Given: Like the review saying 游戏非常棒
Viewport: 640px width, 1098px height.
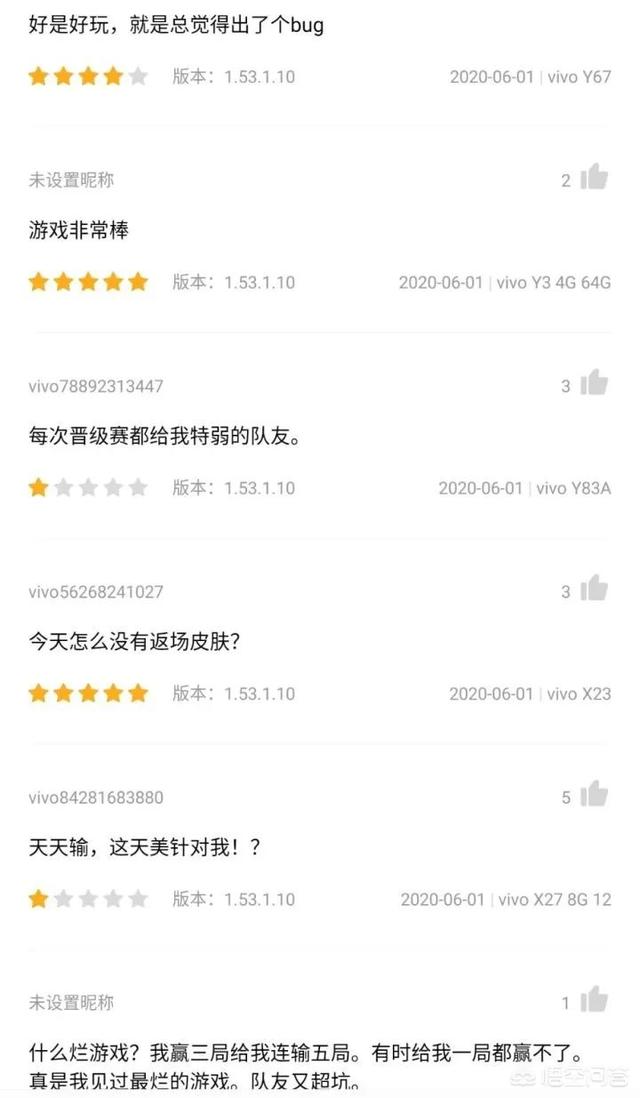Looking at the screenshot, I should coord(594,177).
